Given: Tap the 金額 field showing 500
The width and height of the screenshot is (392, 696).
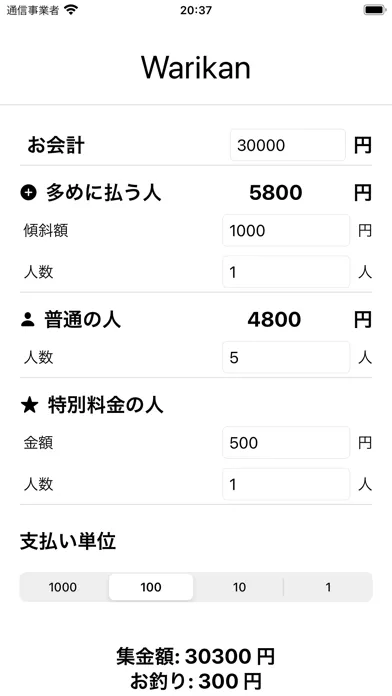Looking at the screenshot, I should click(286, 443).
